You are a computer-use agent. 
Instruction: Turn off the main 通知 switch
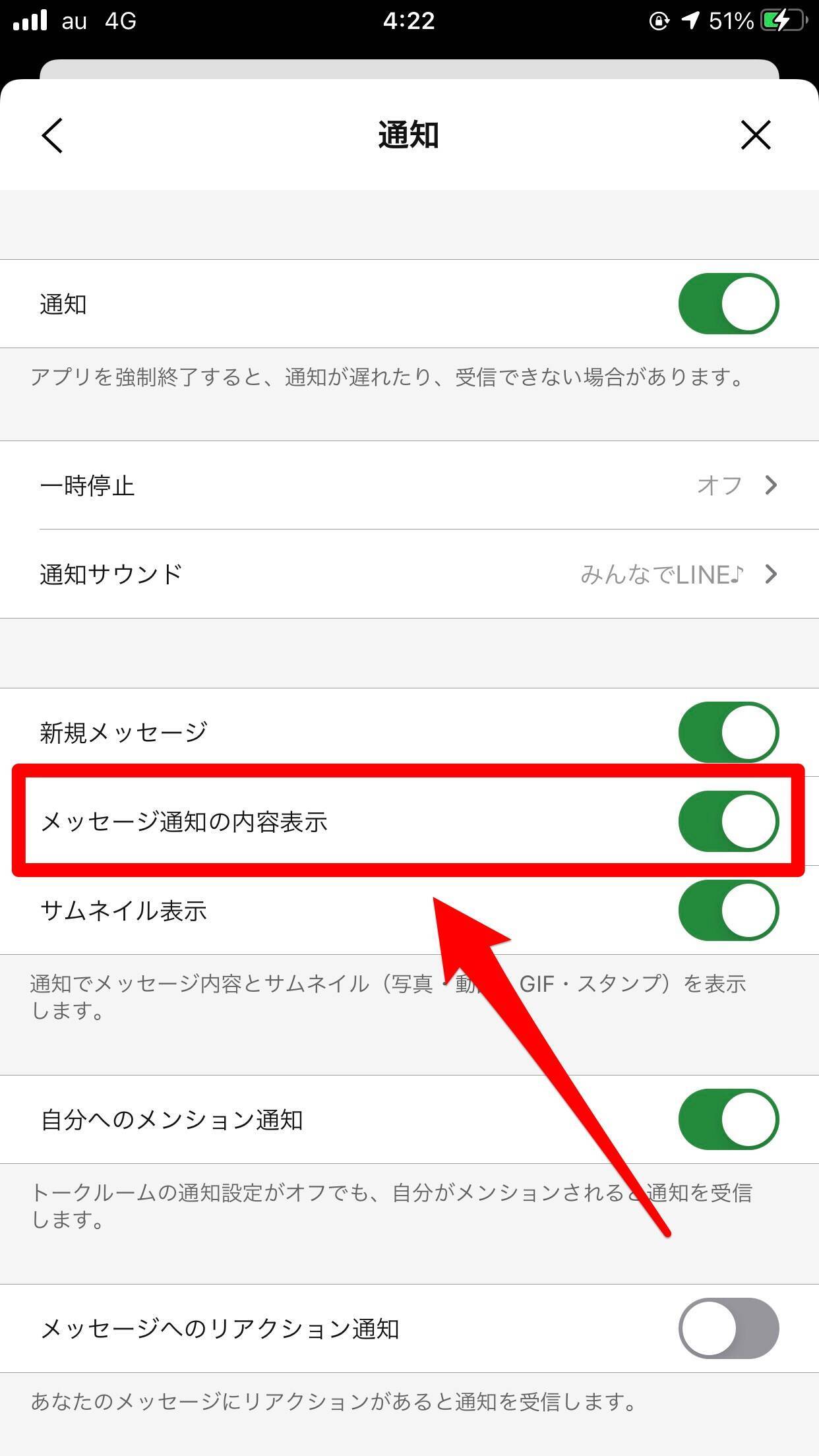[x=728, y=304]
